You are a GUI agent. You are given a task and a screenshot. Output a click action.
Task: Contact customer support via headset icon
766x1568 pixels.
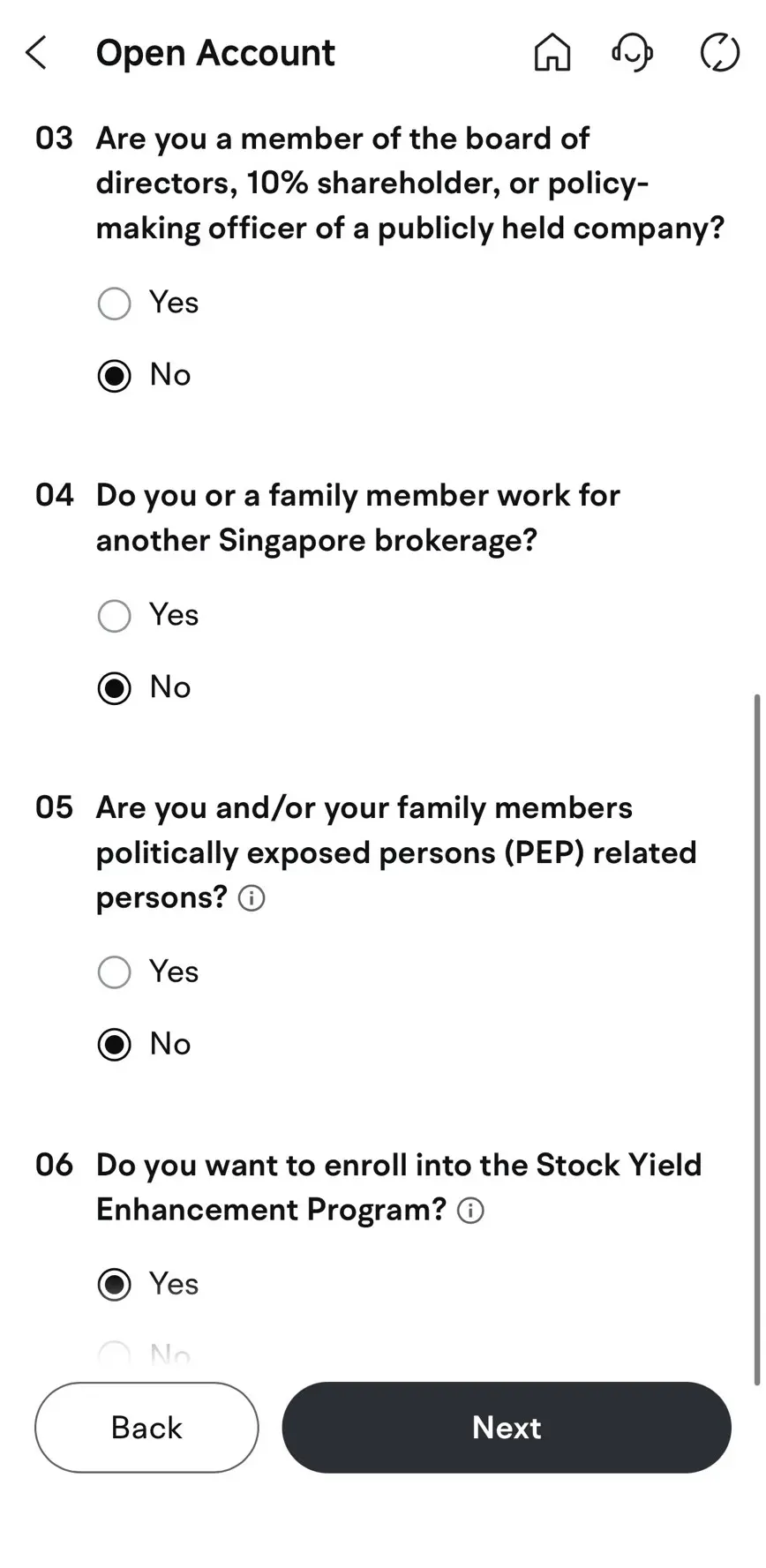point(632,52)
